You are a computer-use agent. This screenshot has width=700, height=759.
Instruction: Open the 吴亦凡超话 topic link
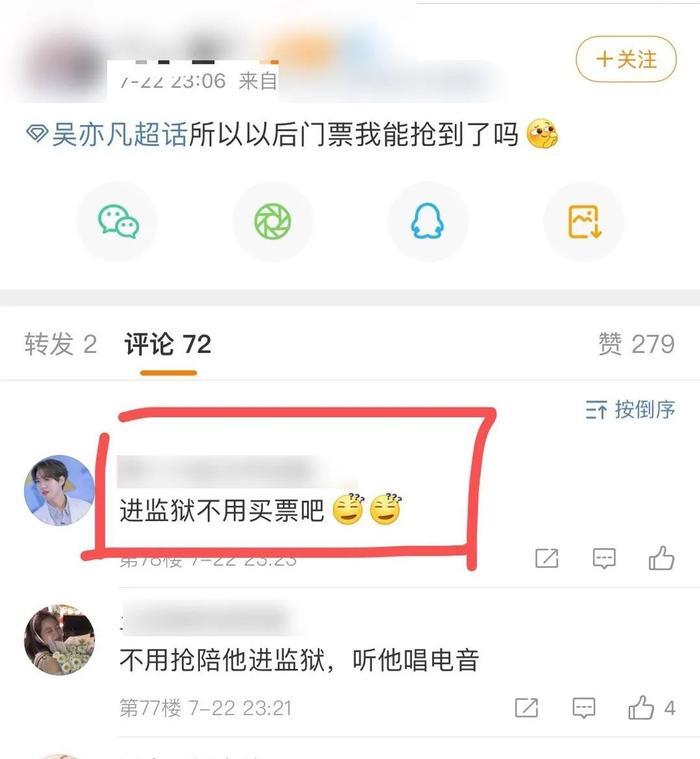pyautogui.click(x=118, y=134)
